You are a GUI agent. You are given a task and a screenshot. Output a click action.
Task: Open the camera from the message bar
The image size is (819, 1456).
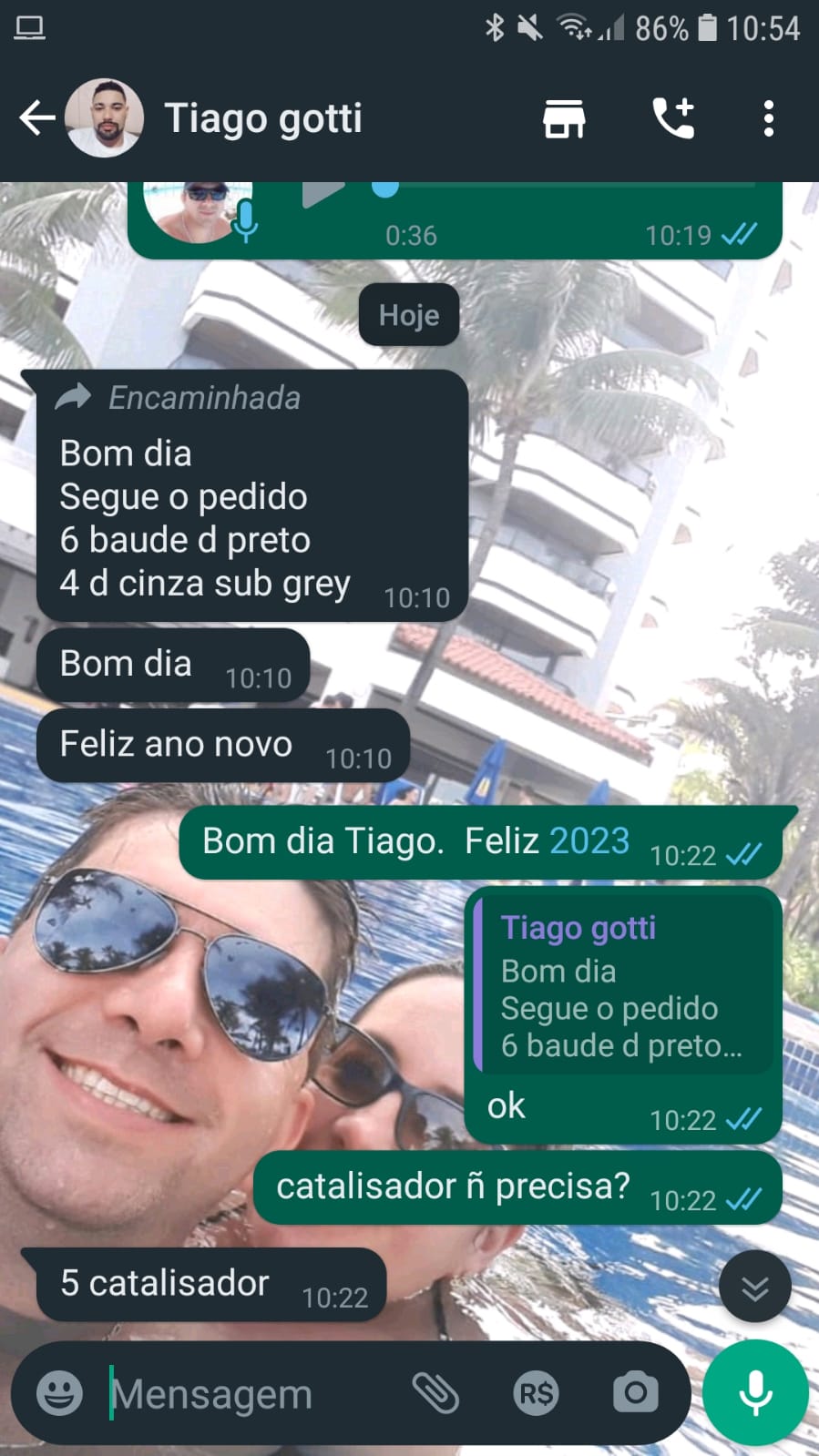[x=635, y=1393]
